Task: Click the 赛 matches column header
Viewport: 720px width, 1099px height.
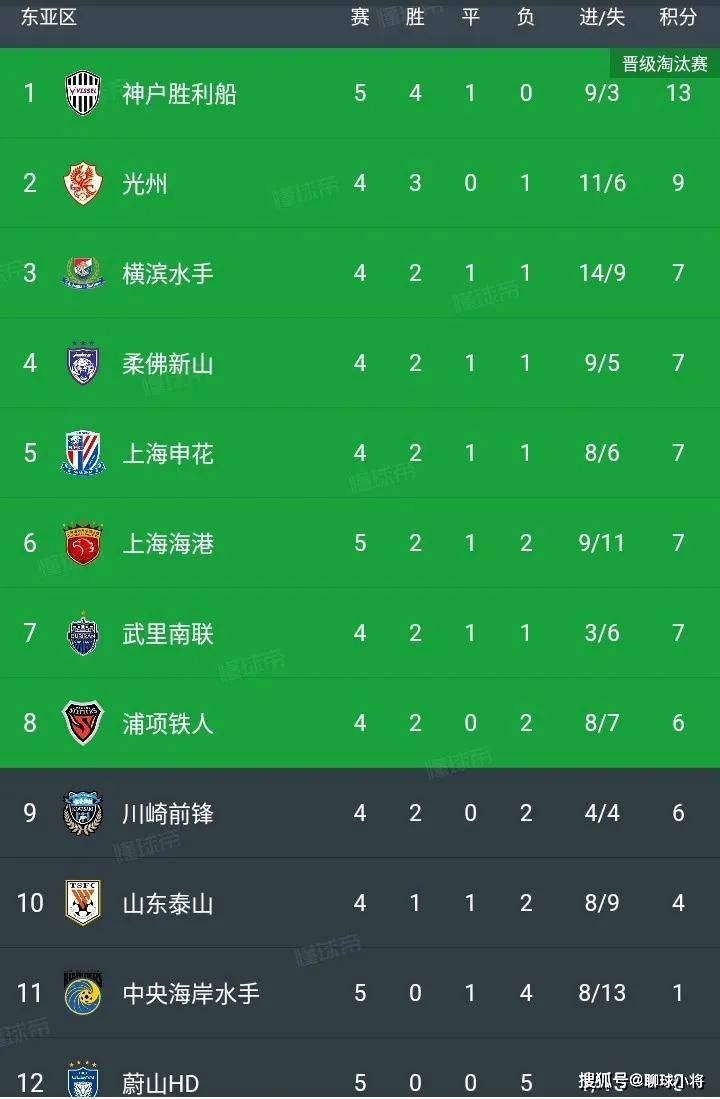Action: click(x=359, y=17)
